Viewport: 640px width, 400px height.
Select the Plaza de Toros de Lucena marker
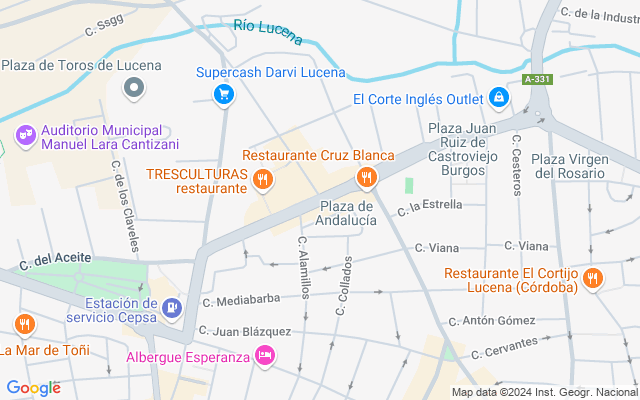point(134,90)
